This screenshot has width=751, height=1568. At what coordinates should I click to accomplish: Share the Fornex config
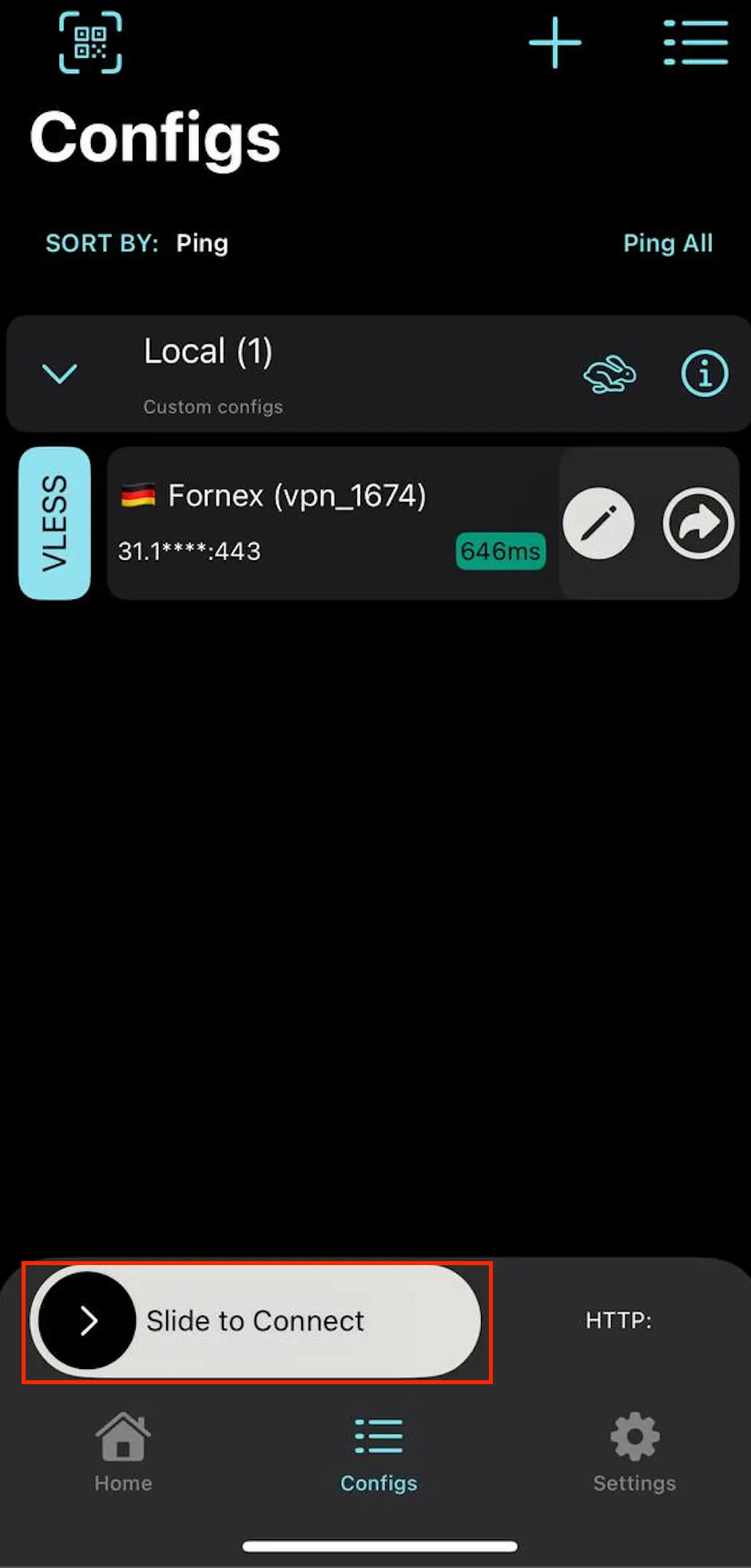pos(698,523)
